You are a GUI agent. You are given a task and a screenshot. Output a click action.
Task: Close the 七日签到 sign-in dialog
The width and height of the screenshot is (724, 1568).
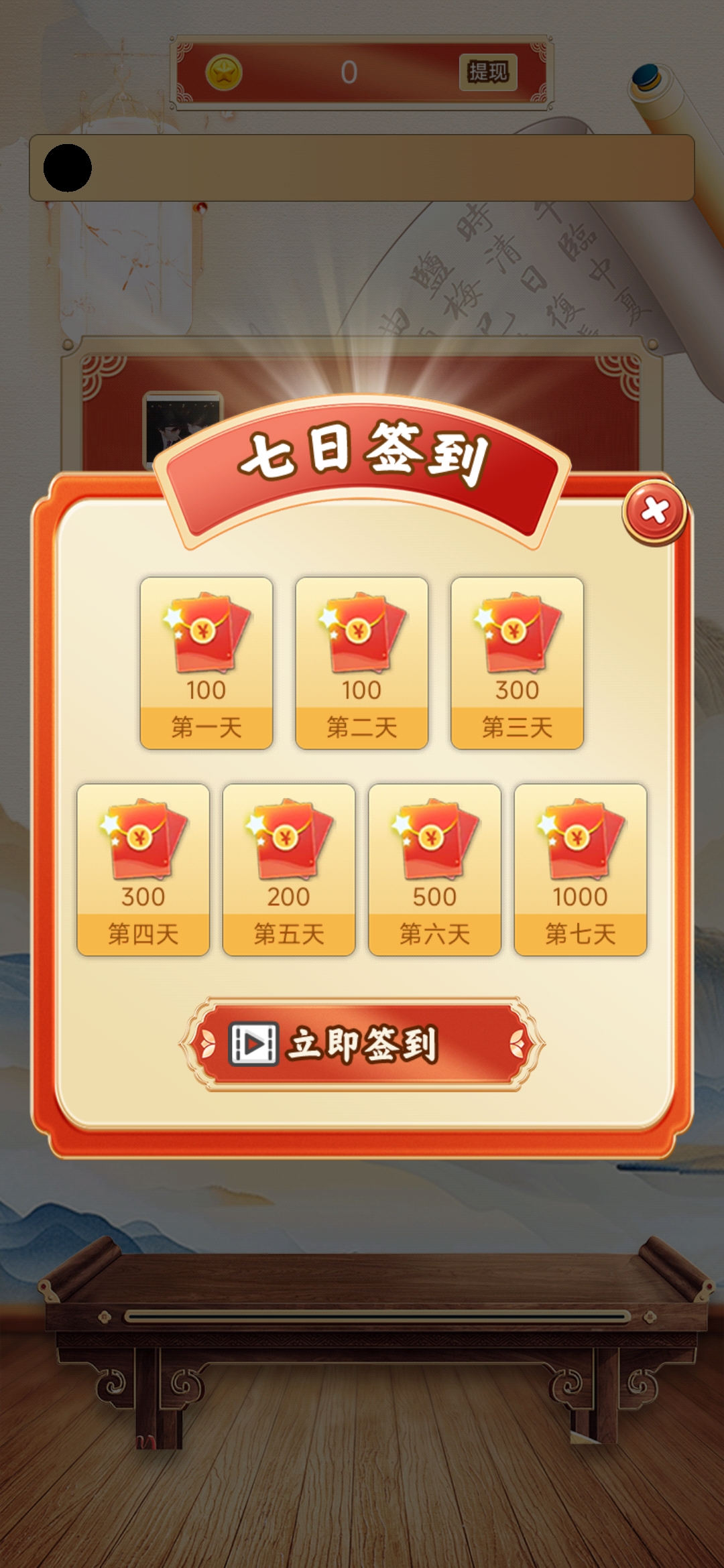[654, 512]
